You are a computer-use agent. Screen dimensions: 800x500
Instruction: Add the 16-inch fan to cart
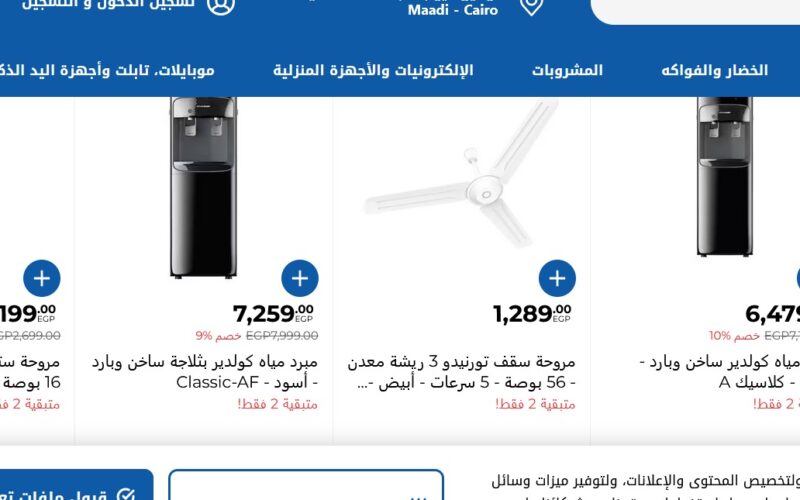coord(41,277)
